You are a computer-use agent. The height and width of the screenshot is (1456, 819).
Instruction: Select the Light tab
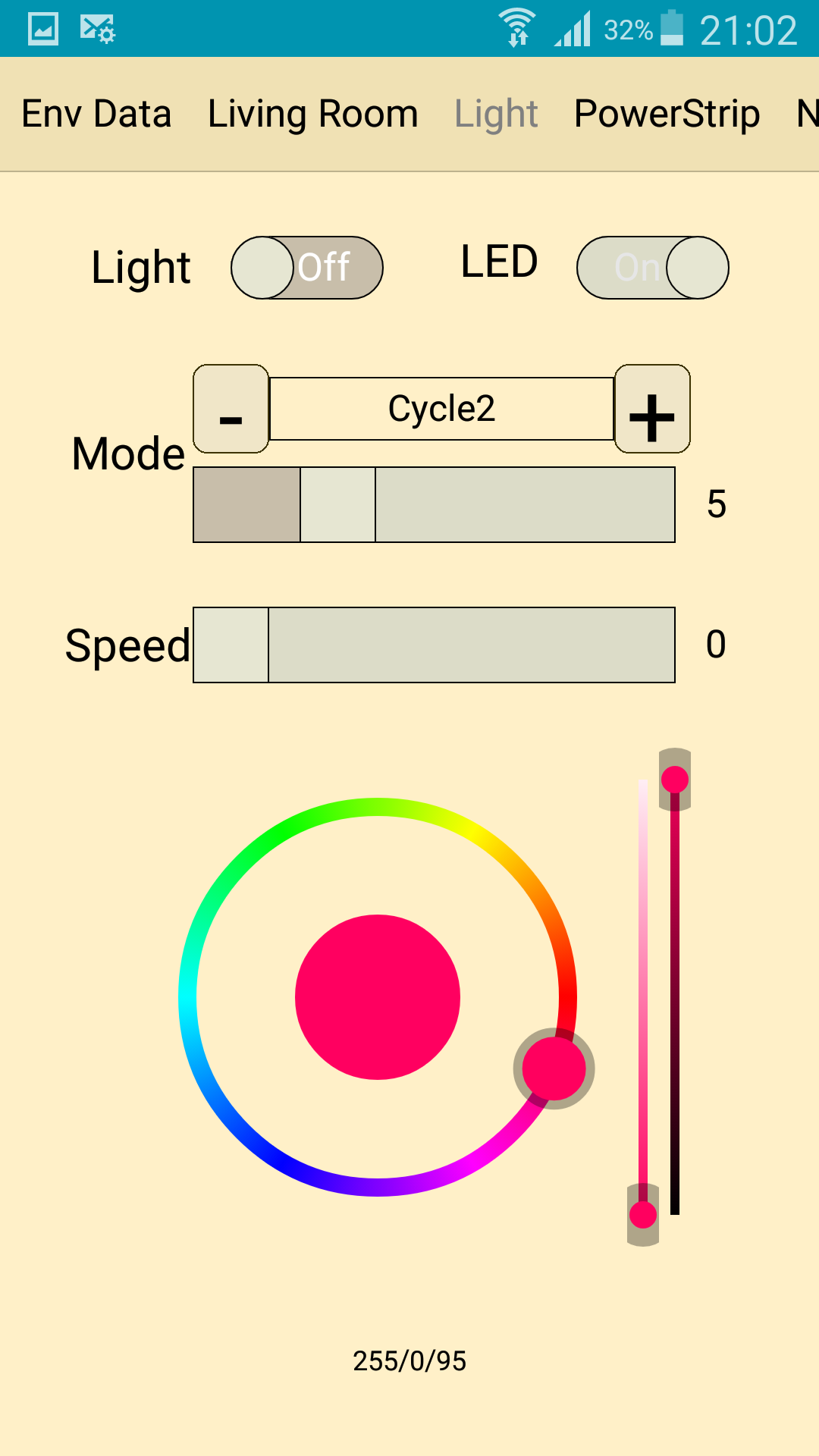click(x=496, y=115)
